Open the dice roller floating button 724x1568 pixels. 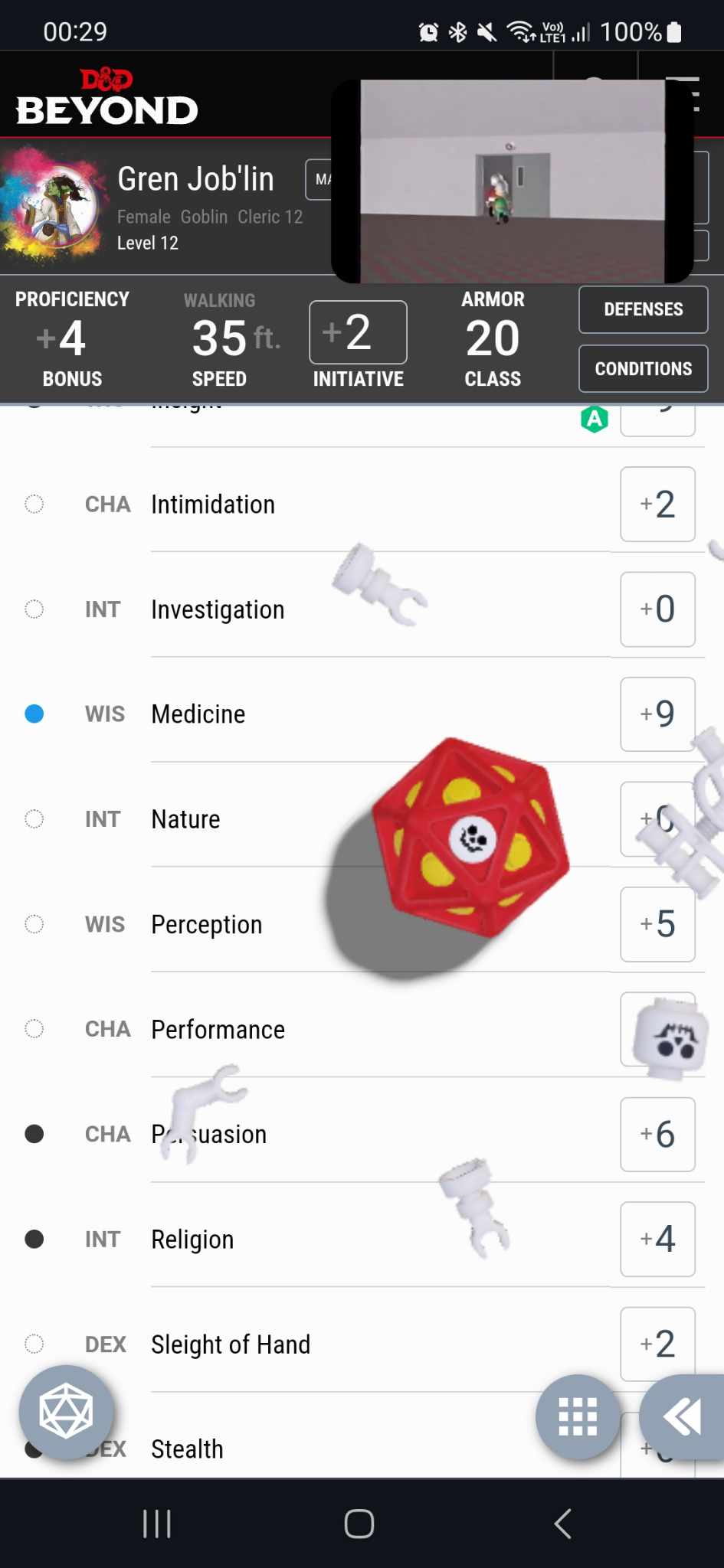pos(66,1412)
